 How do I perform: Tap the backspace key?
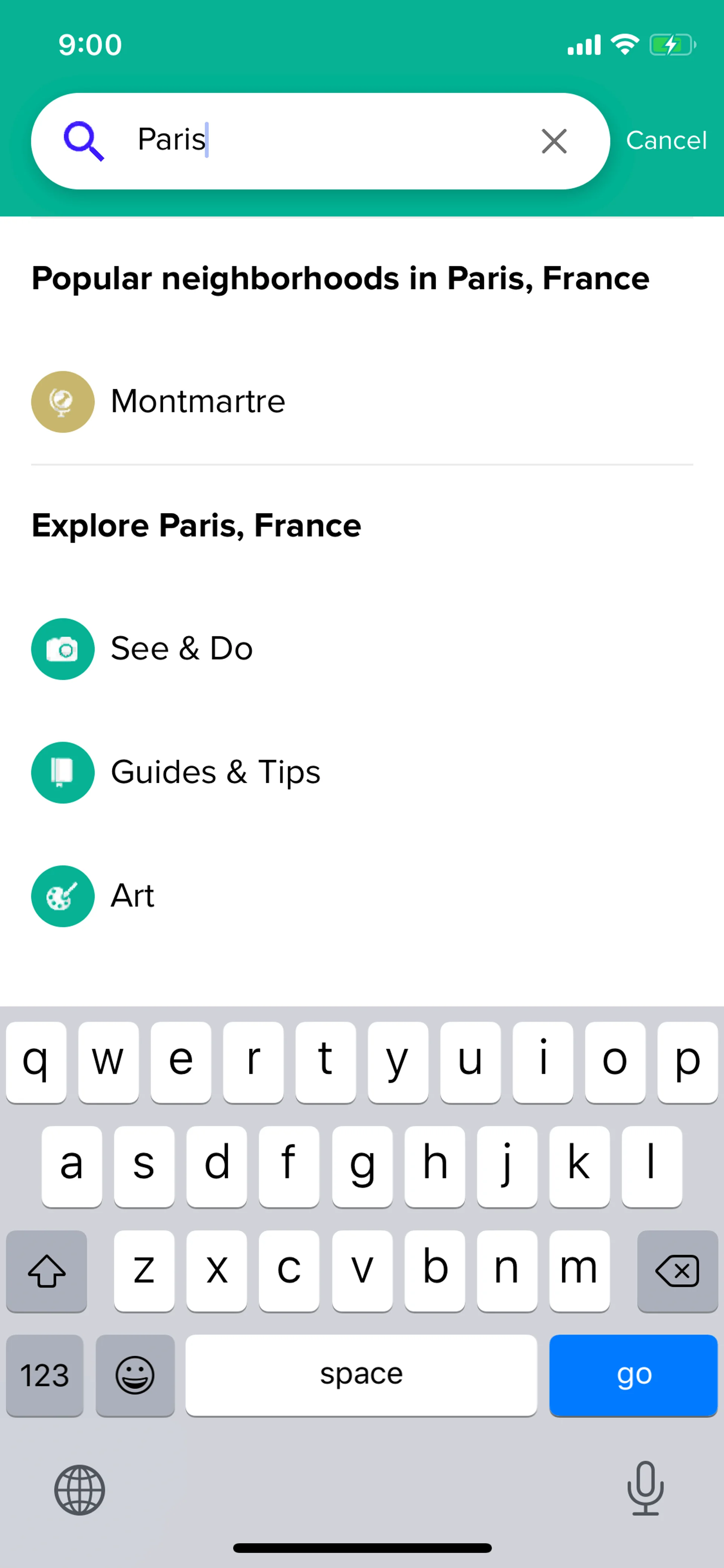pos(676,1270)
